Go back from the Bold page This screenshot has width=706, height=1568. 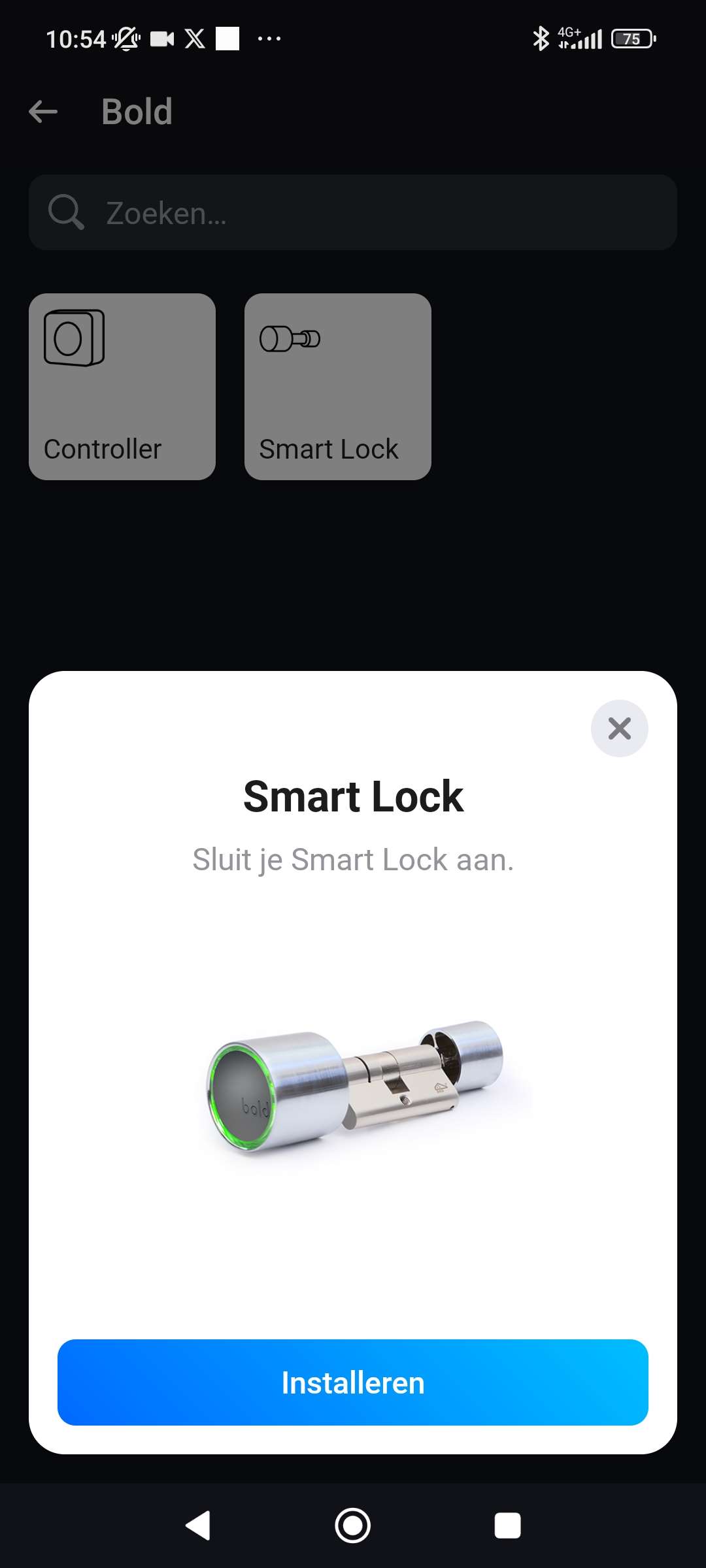[44, 112]
